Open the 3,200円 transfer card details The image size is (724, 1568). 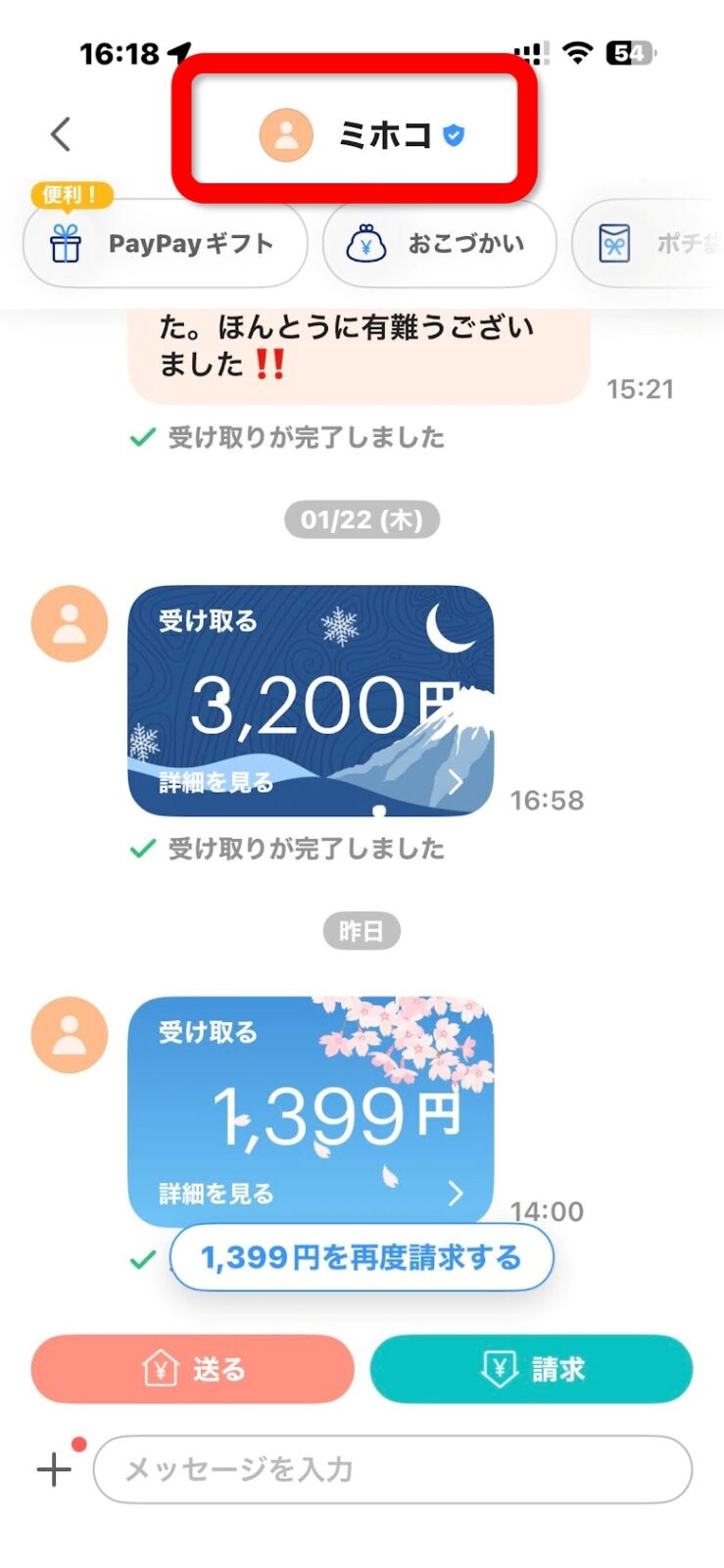[x=311, y=701]
